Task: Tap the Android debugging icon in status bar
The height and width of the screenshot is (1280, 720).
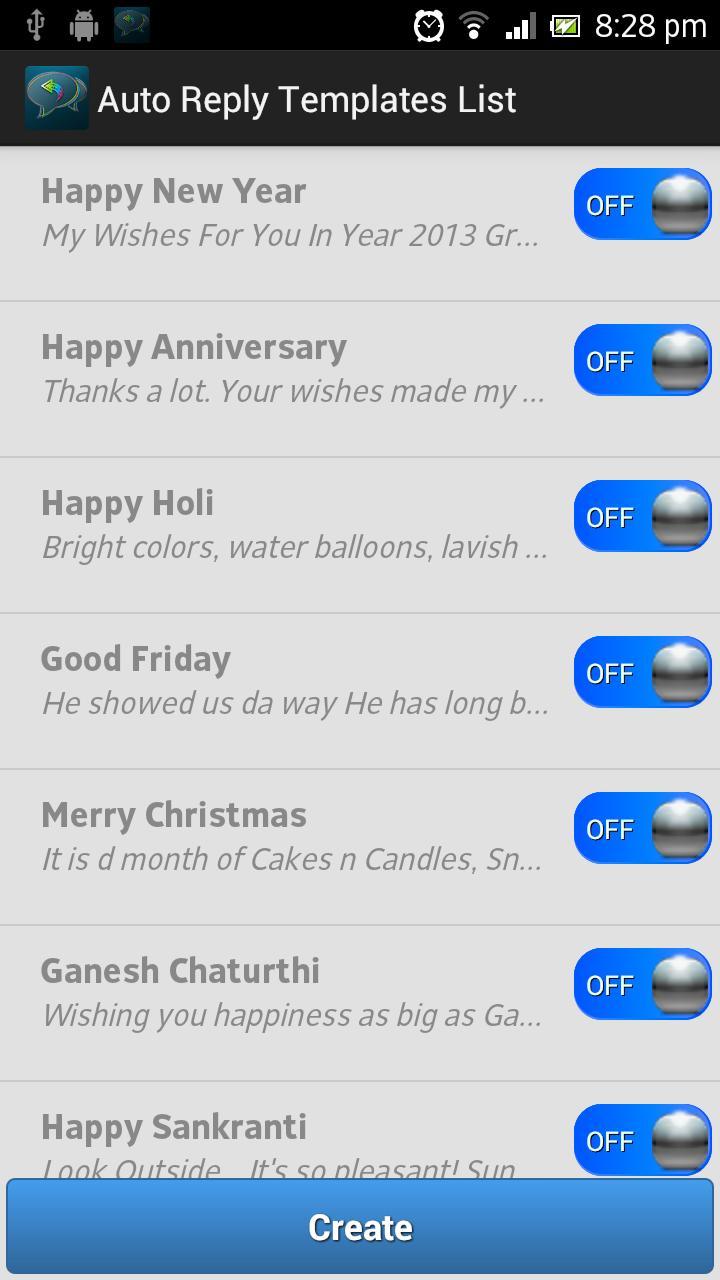Action: [84, 25]
